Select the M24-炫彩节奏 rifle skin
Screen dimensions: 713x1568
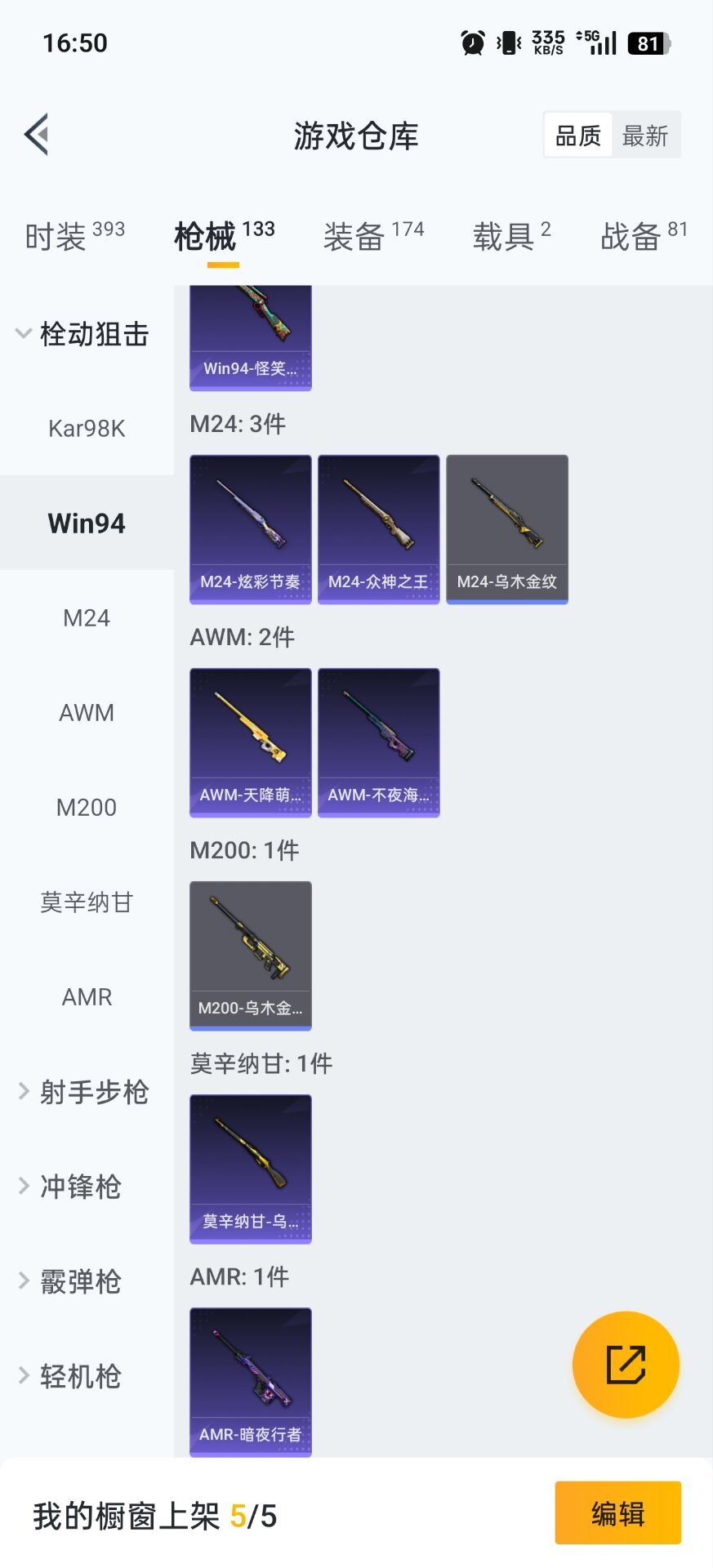point(250,529)
